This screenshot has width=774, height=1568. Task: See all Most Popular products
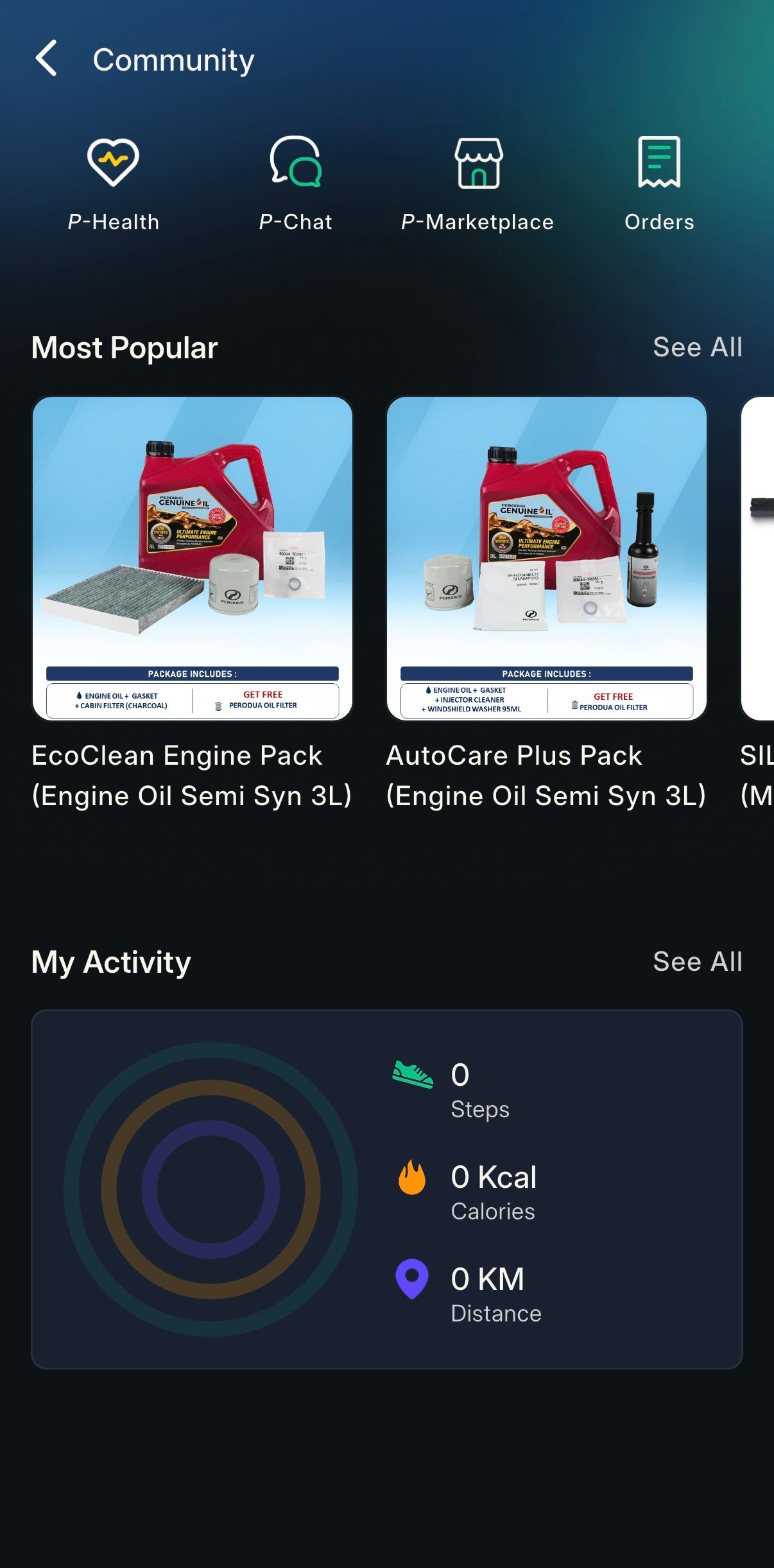[697, 347]
